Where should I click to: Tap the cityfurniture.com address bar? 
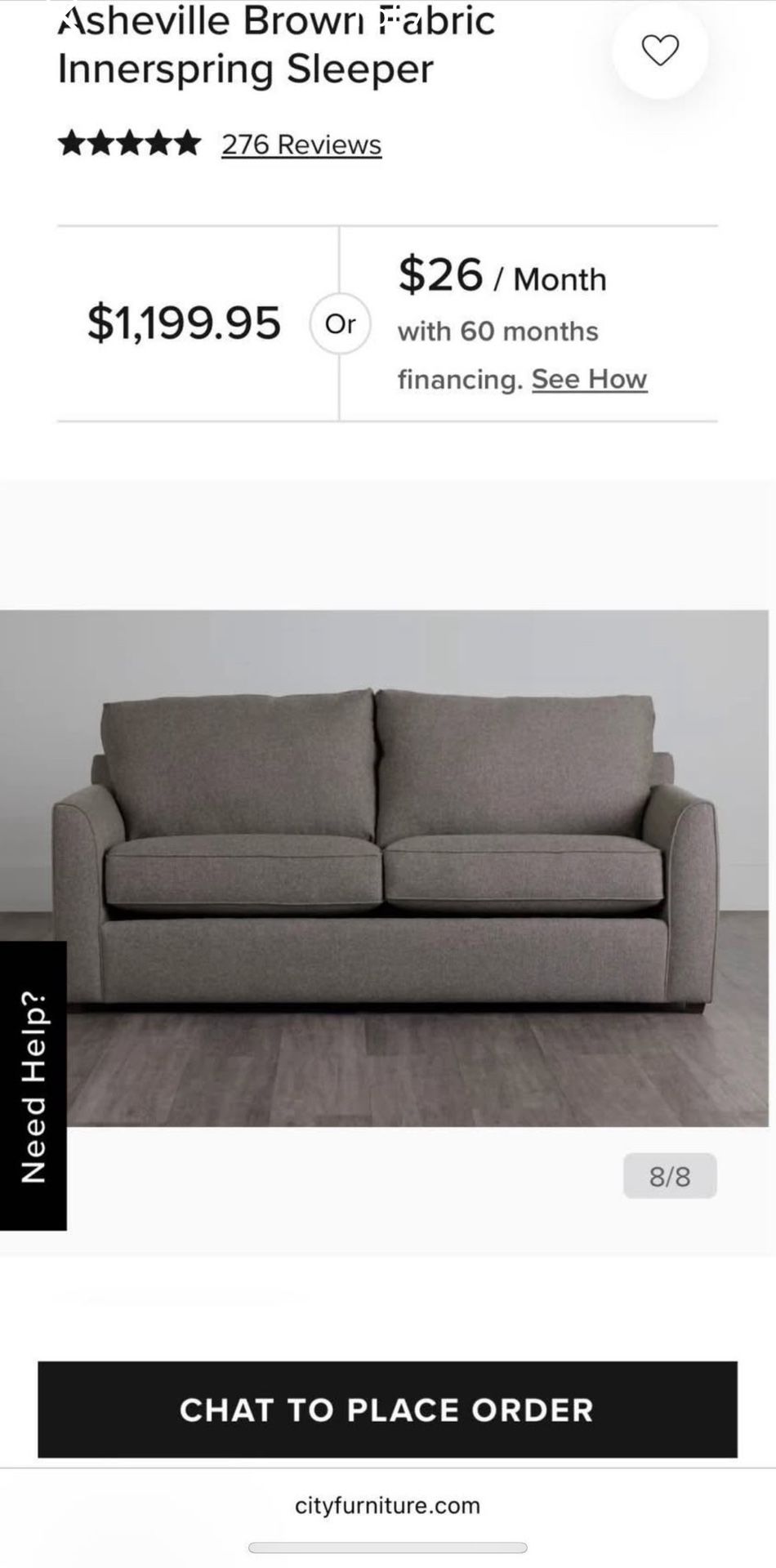coord(388,1505)
